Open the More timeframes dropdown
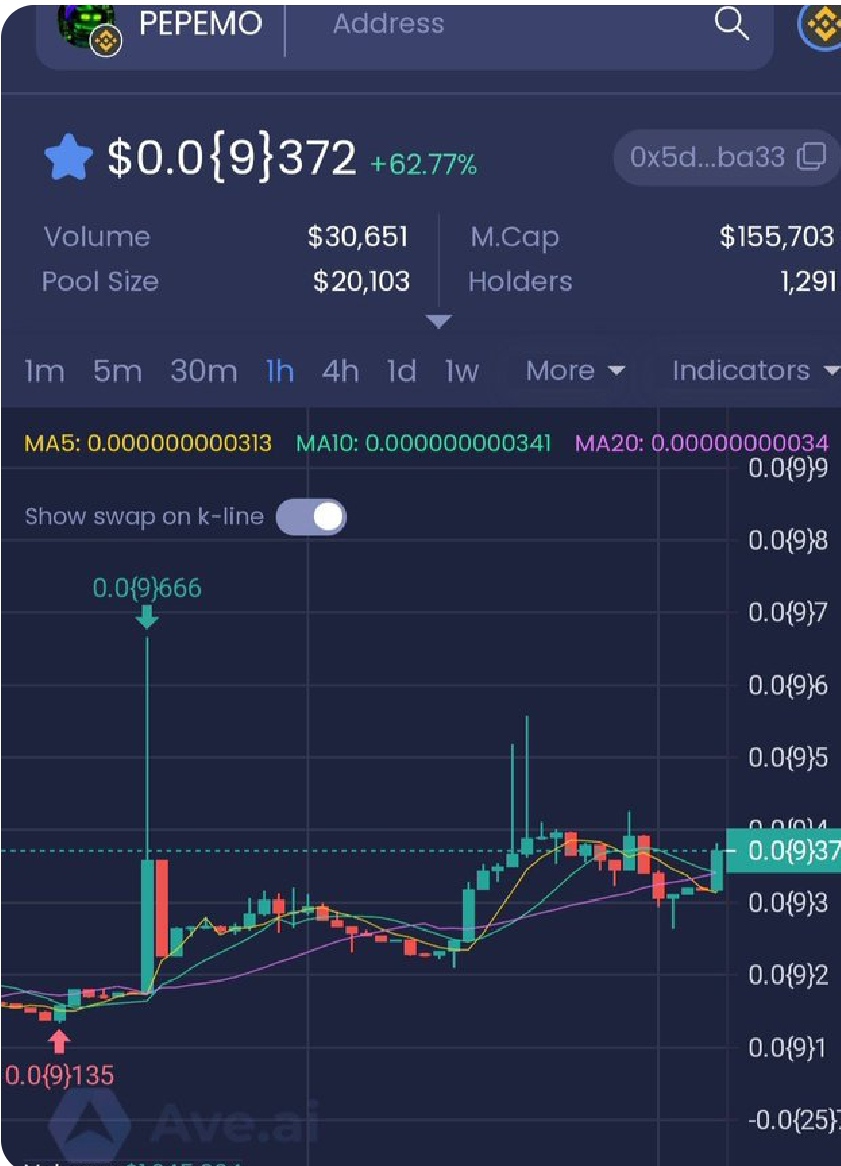This screenshot has width=841, height=1166. tap(575, 371)
